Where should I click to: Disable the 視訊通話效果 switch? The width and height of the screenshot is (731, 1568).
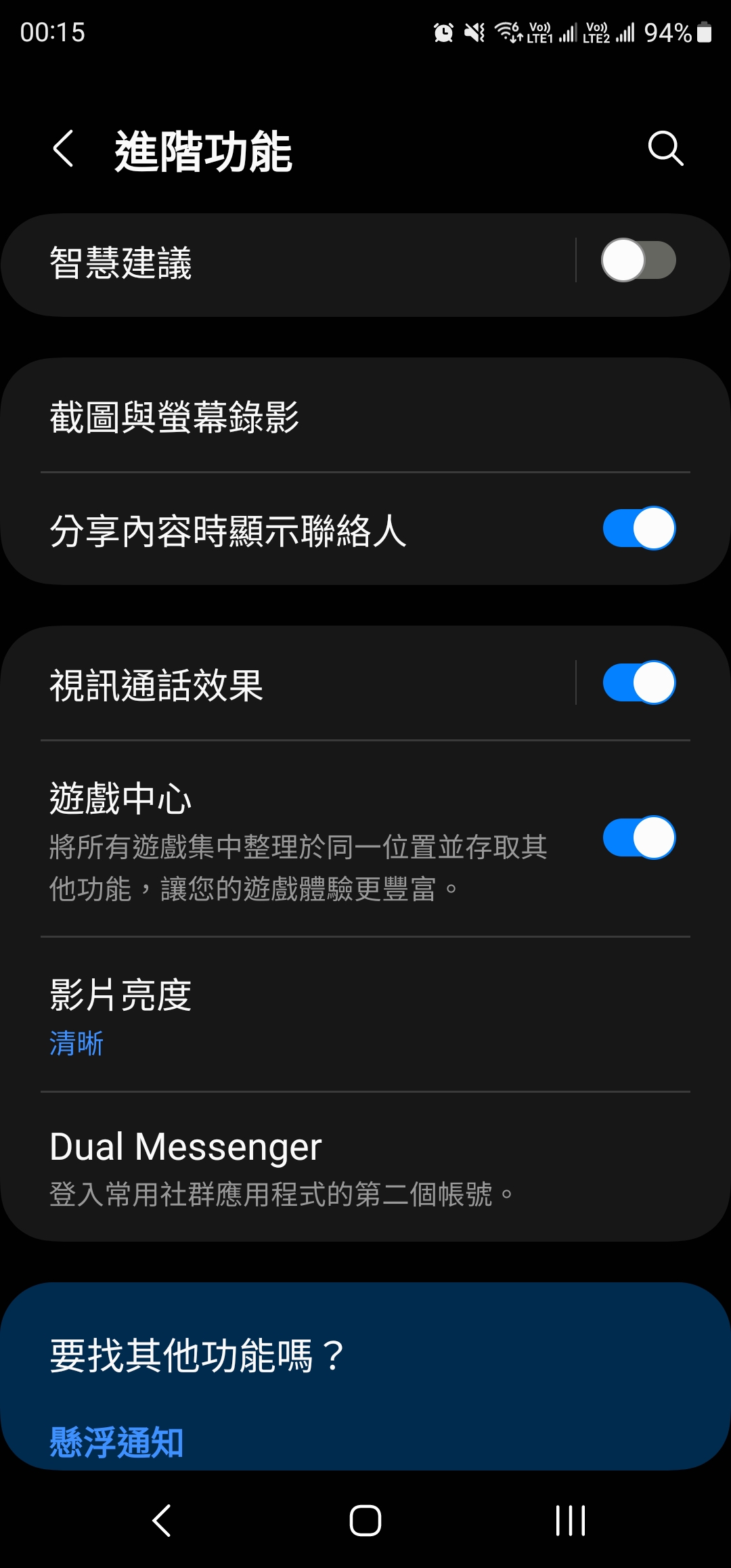click(x=639, y=682)
